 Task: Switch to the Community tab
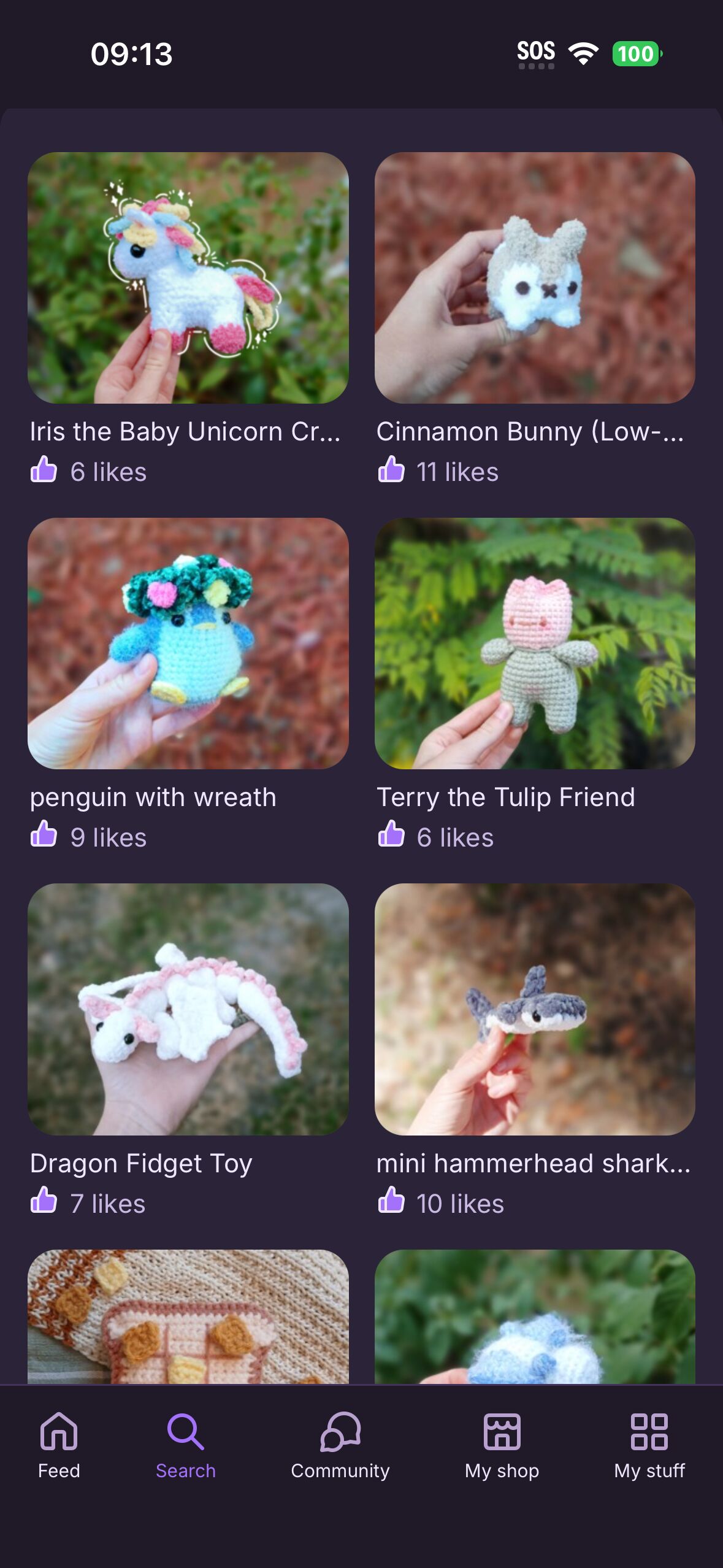point(340,1445)
